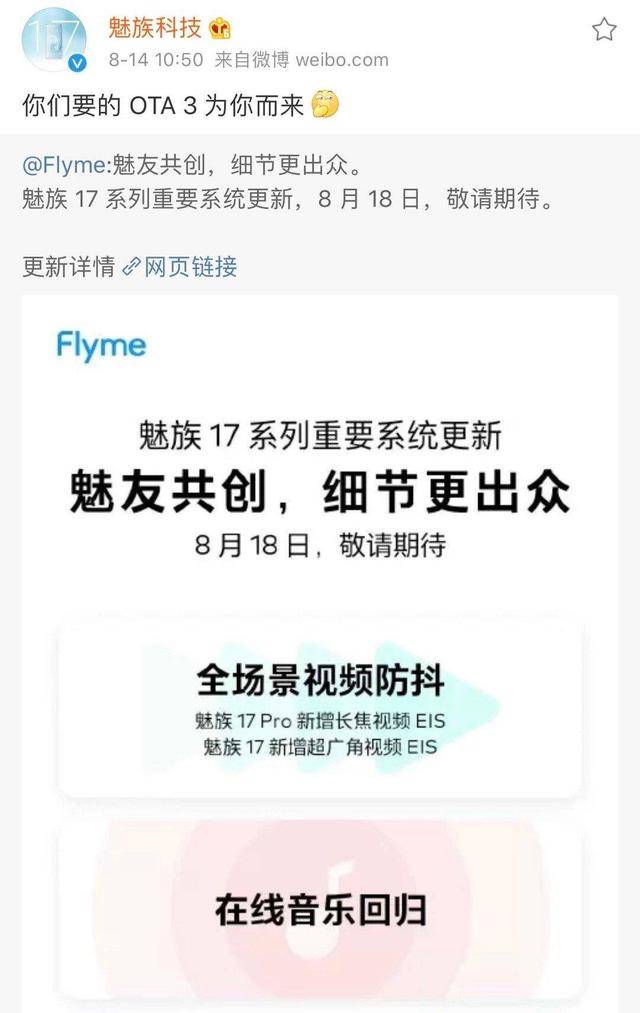Open 魅族科技 profile avatar
This screenshot has width=640, height=1013.
(x=55, y=42)
